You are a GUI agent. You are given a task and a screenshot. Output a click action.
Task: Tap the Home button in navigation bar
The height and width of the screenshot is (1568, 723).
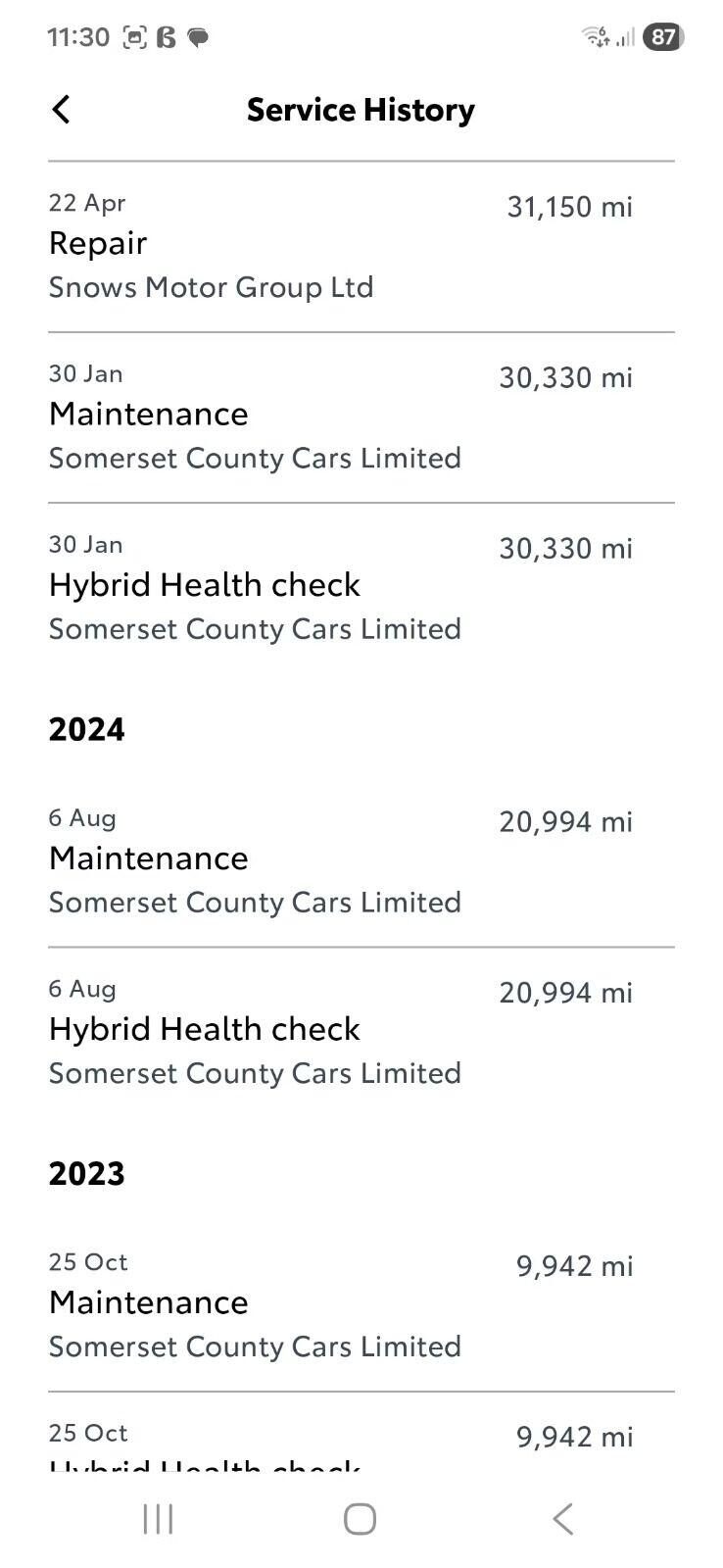(360, 1518)
